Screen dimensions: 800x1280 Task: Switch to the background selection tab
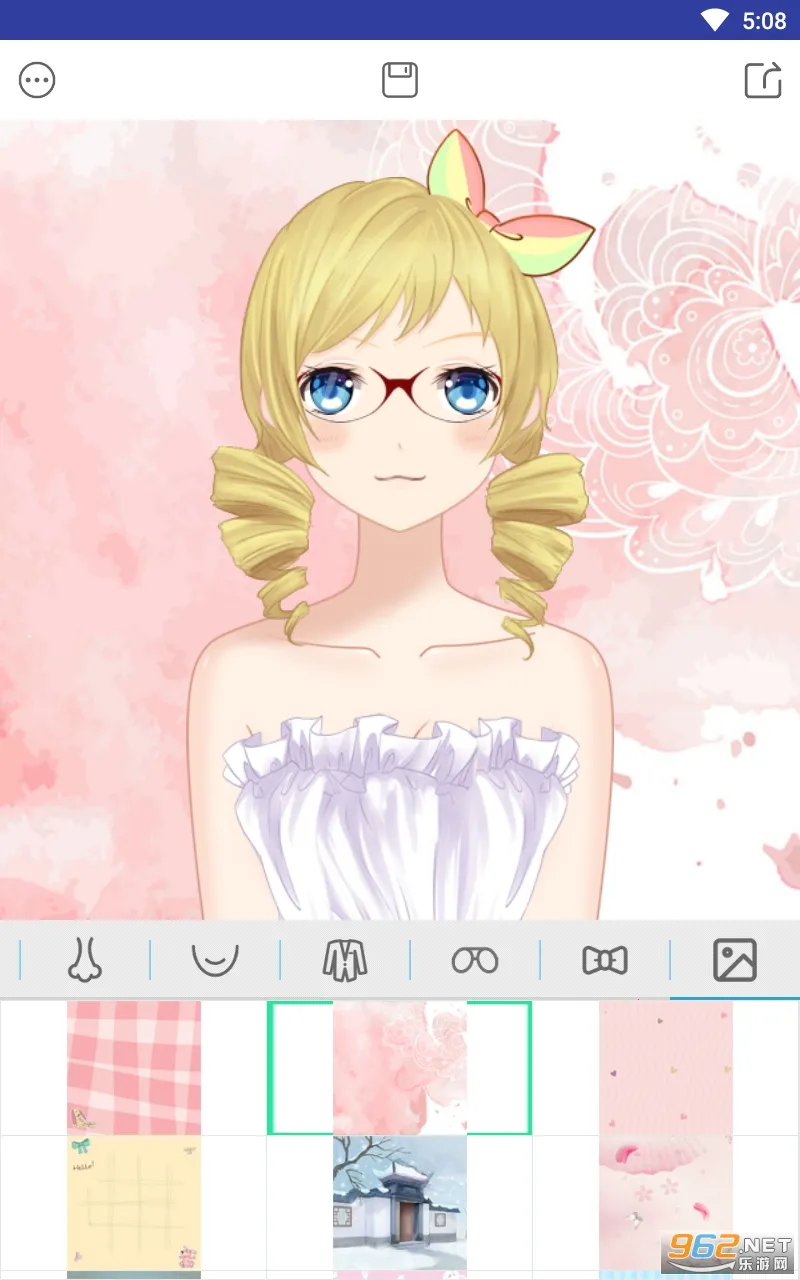click(733, 959)
